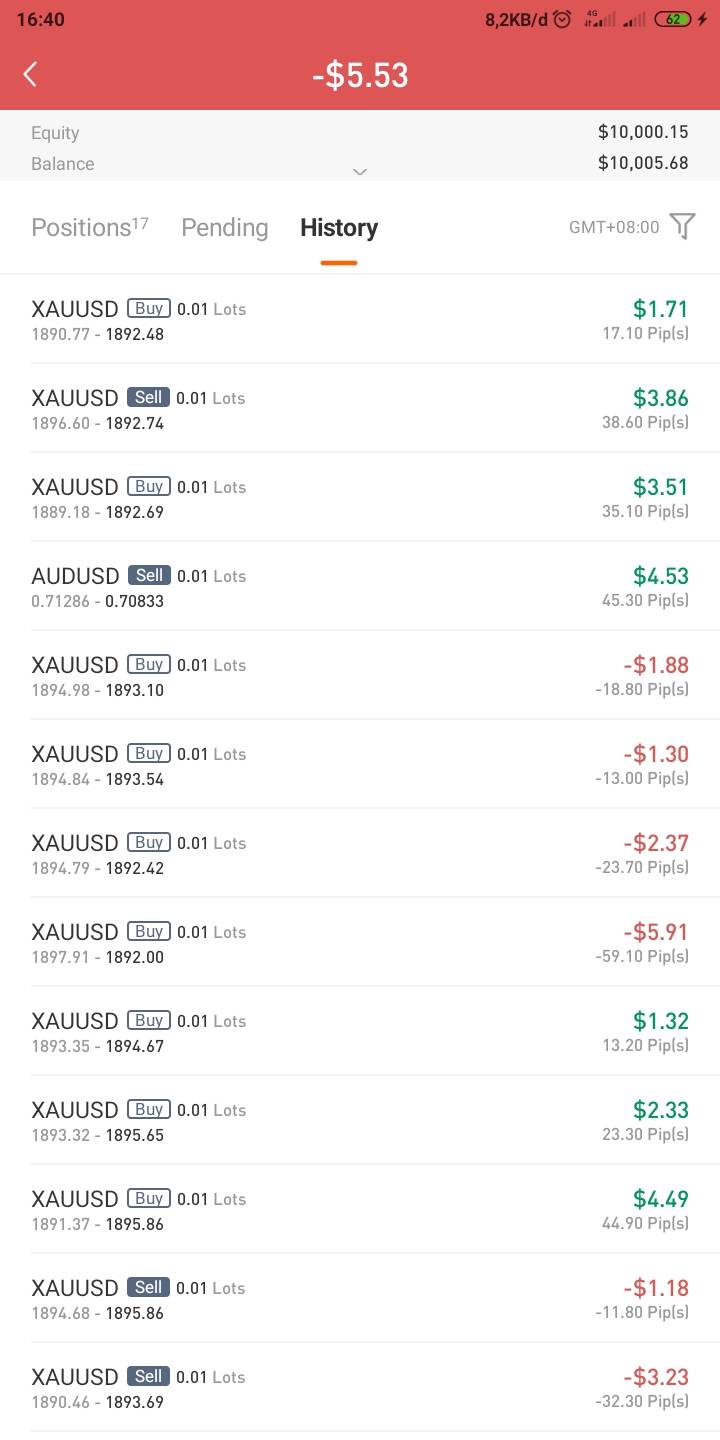Viewport: 720px width, 1440px height.
Task: Open the XAUUSD Buy trade with $2.33 profit
Action: (360, 1120)
